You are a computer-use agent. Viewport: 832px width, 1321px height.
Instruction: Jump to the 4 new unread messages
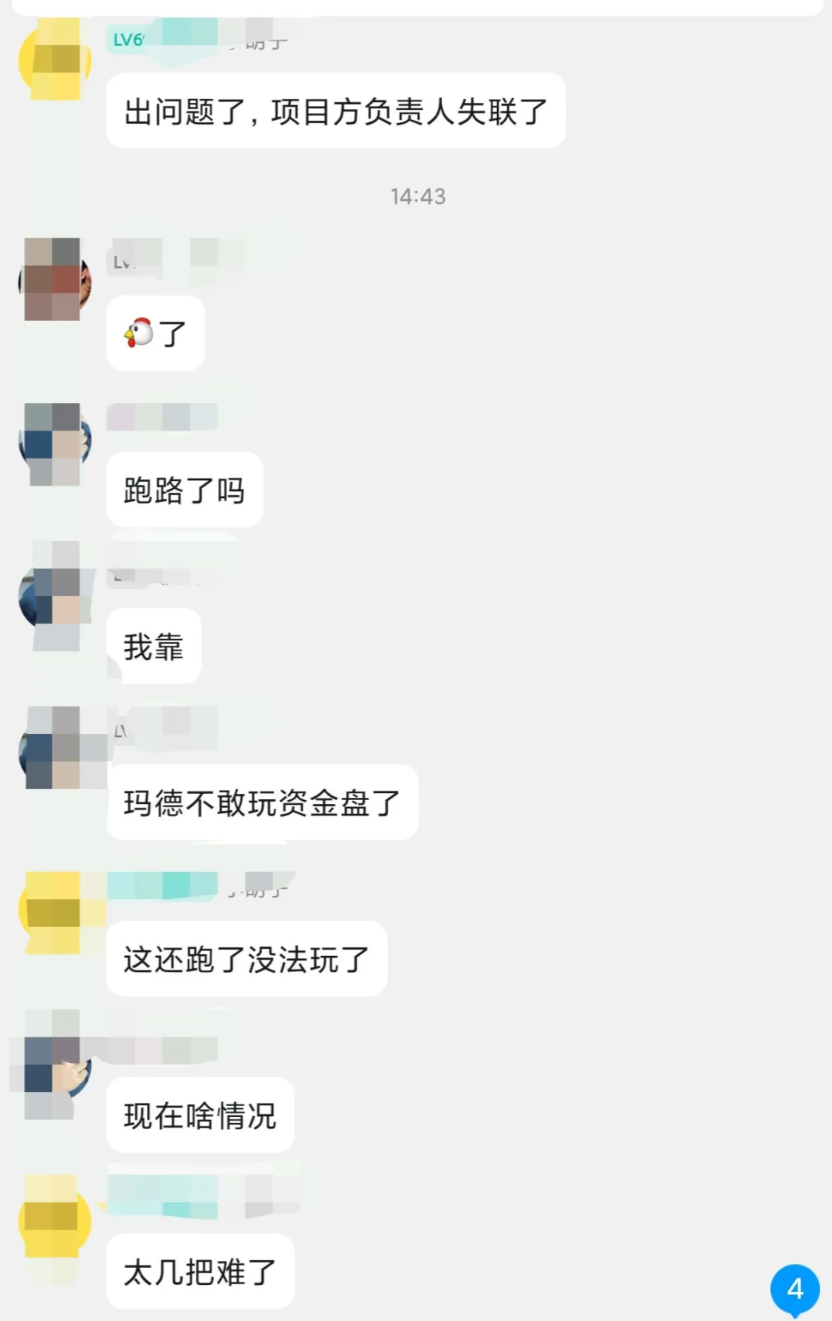point(794,1289)
